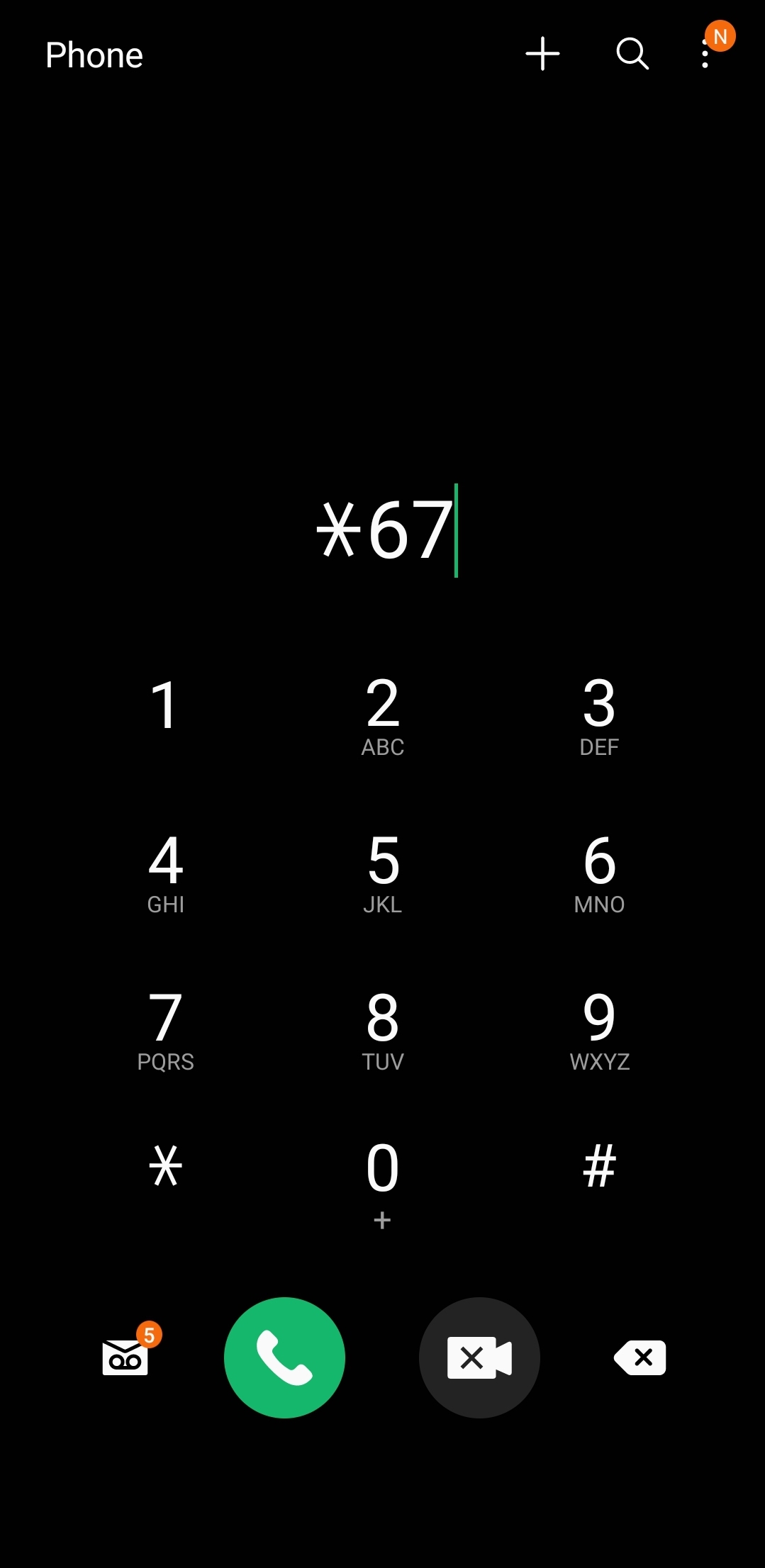Viewport: 765px width, 1568px height.
Task: Open voicemail with 5 new messages
Action: pos(126,1357)
